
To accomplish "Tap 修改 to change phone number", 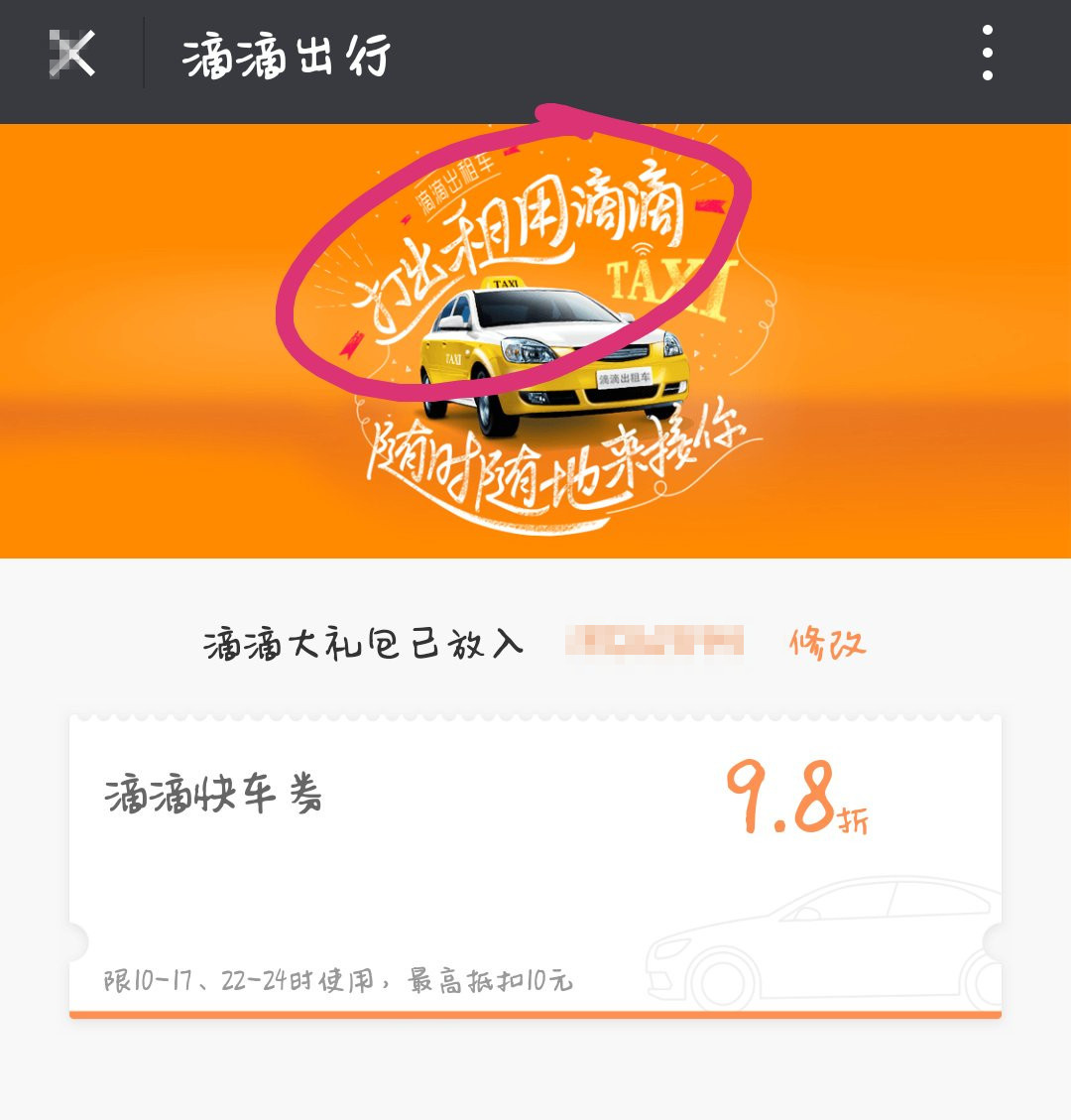I will click(827, 644).
